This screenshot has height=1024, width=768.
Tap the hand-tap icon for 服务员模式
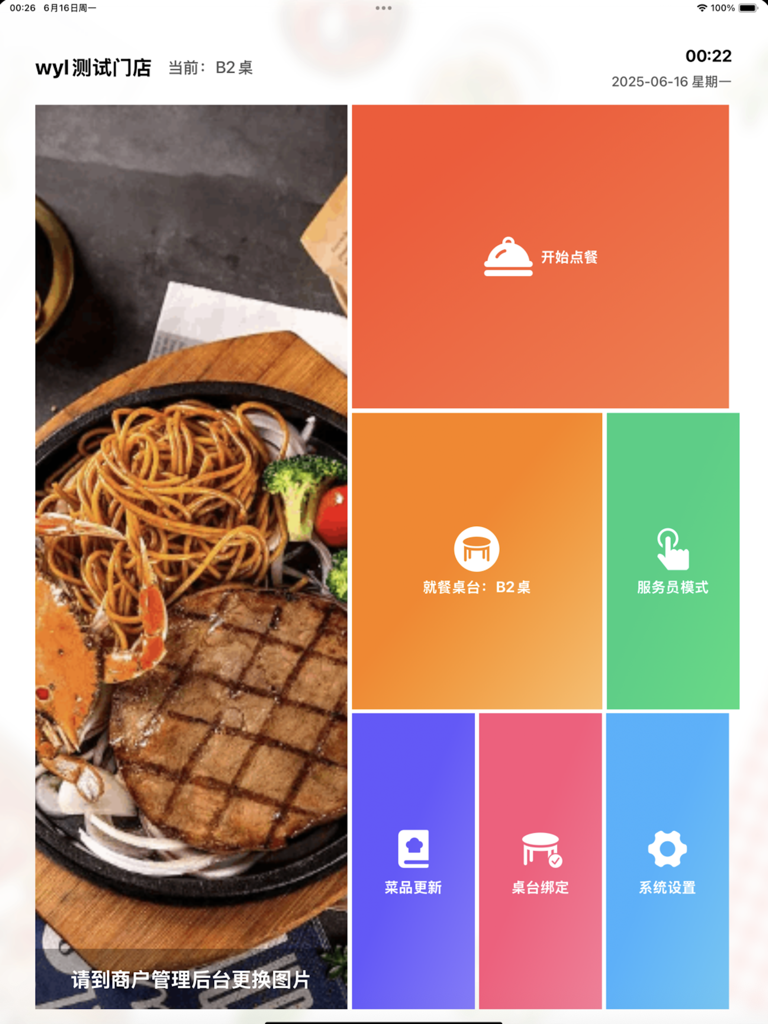673,545
